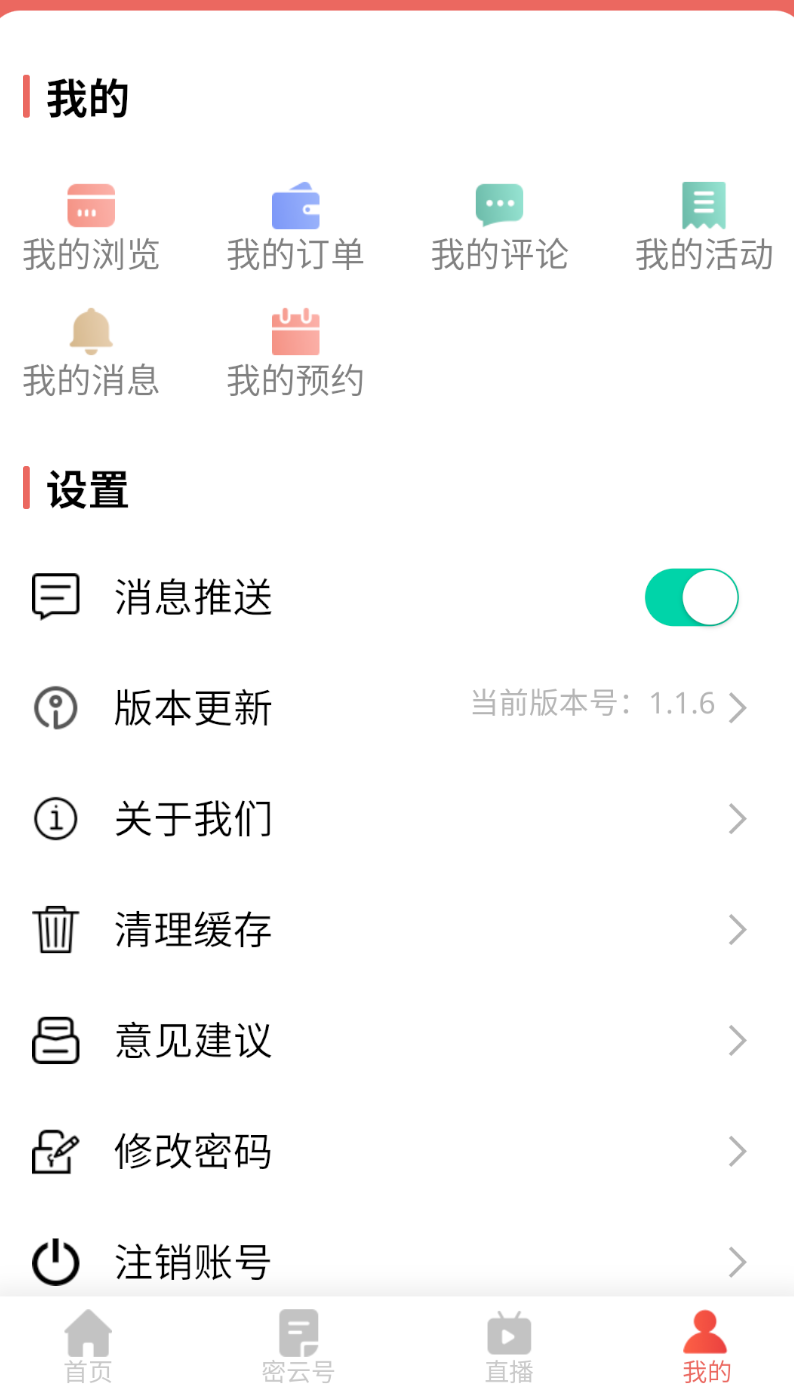Screen dimensions: 794x1386
Task: Expand the 关于我们 row chevron
Action: point(738,818)
